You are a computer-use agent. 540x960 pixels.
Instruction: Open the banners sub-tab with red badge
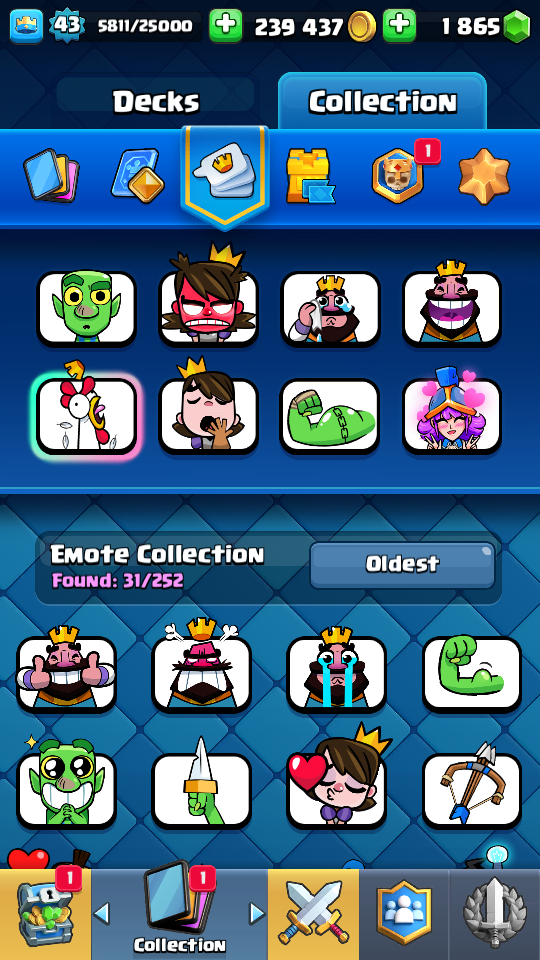(399, 176)
